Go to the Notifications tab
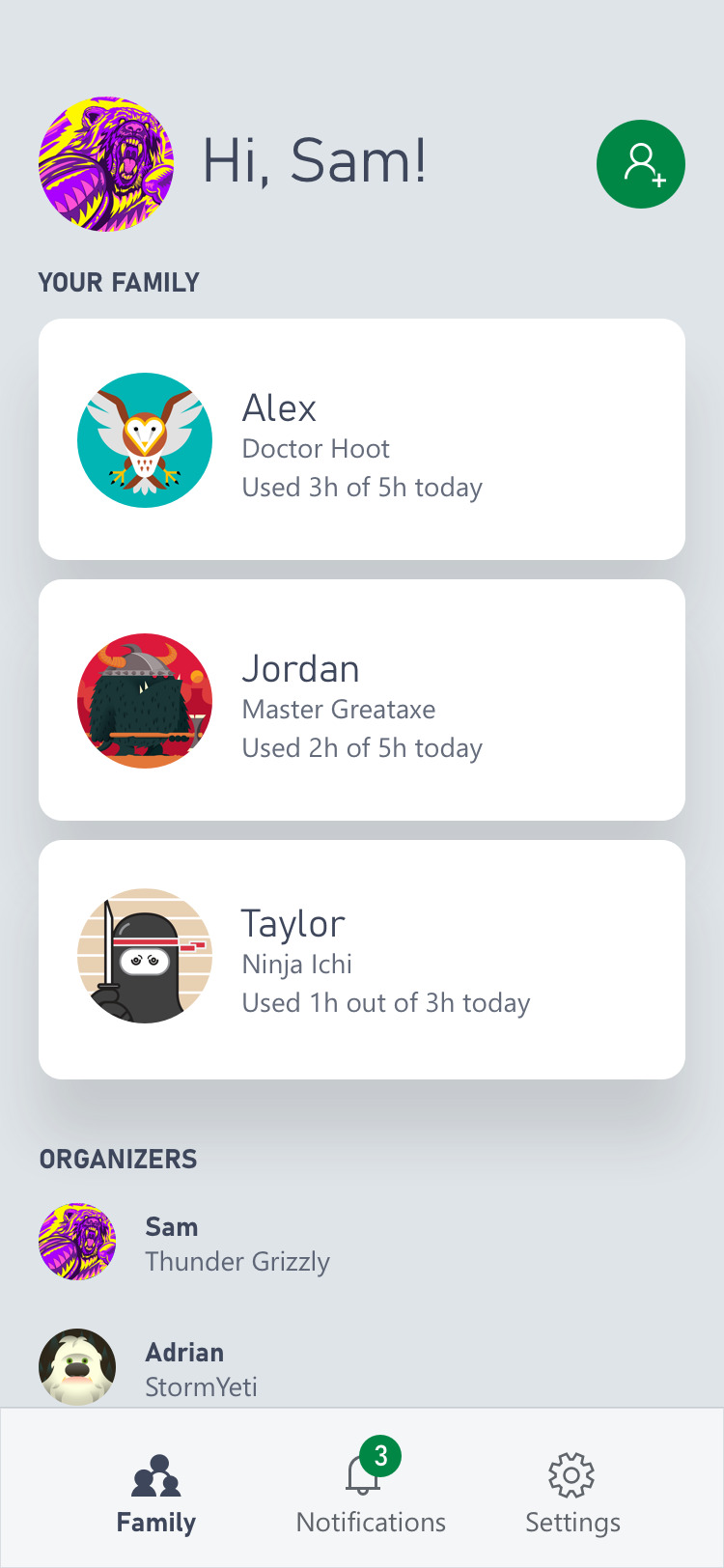This screenshot has height=1568, width=724. (371, 1492)
